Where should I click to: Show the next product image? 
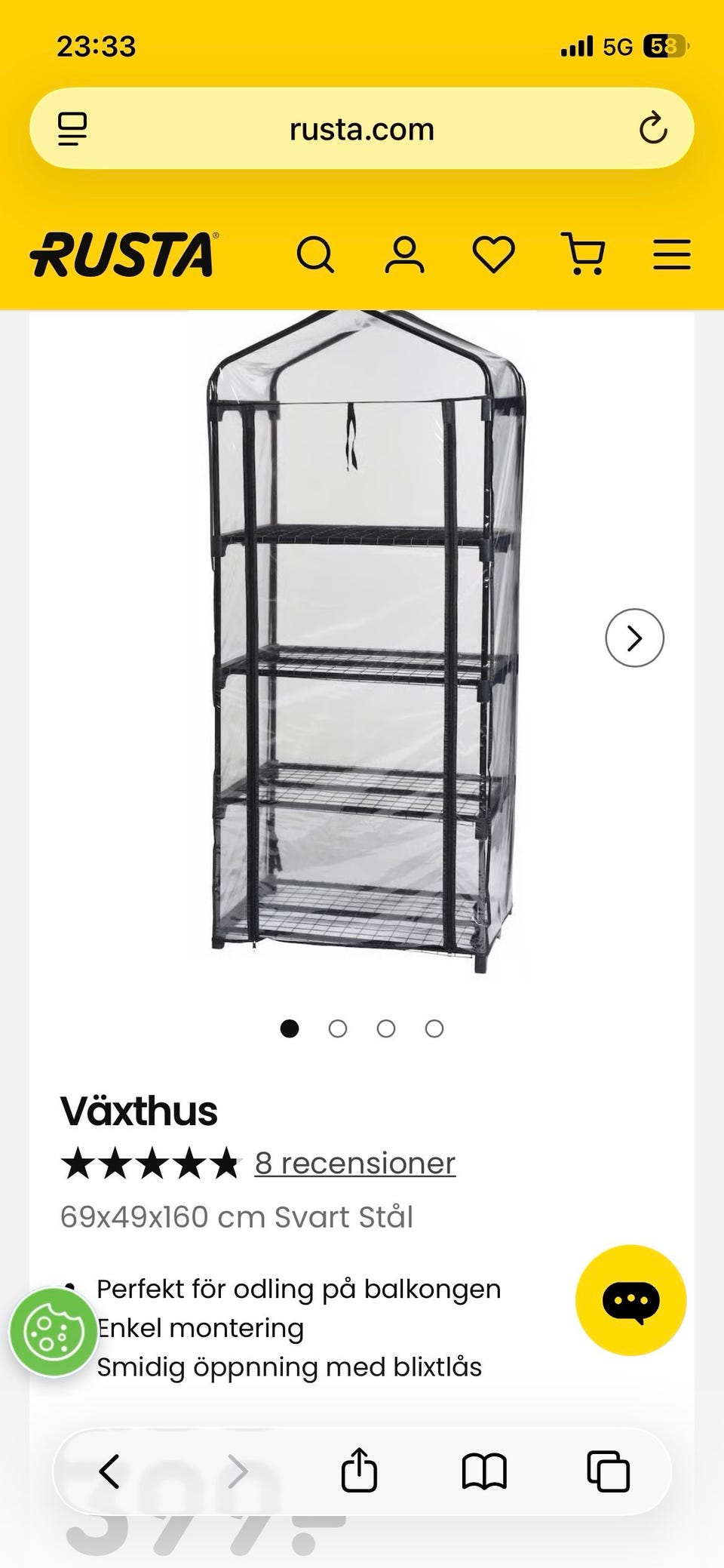[634, 638]
